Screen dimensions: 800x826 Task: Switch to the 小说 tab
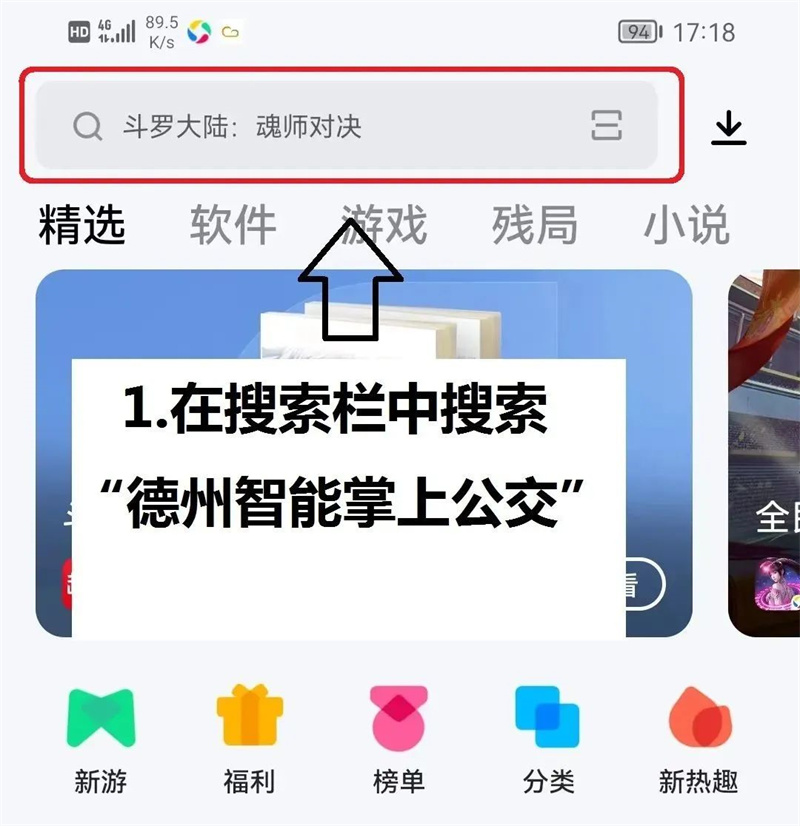point(686,226)
